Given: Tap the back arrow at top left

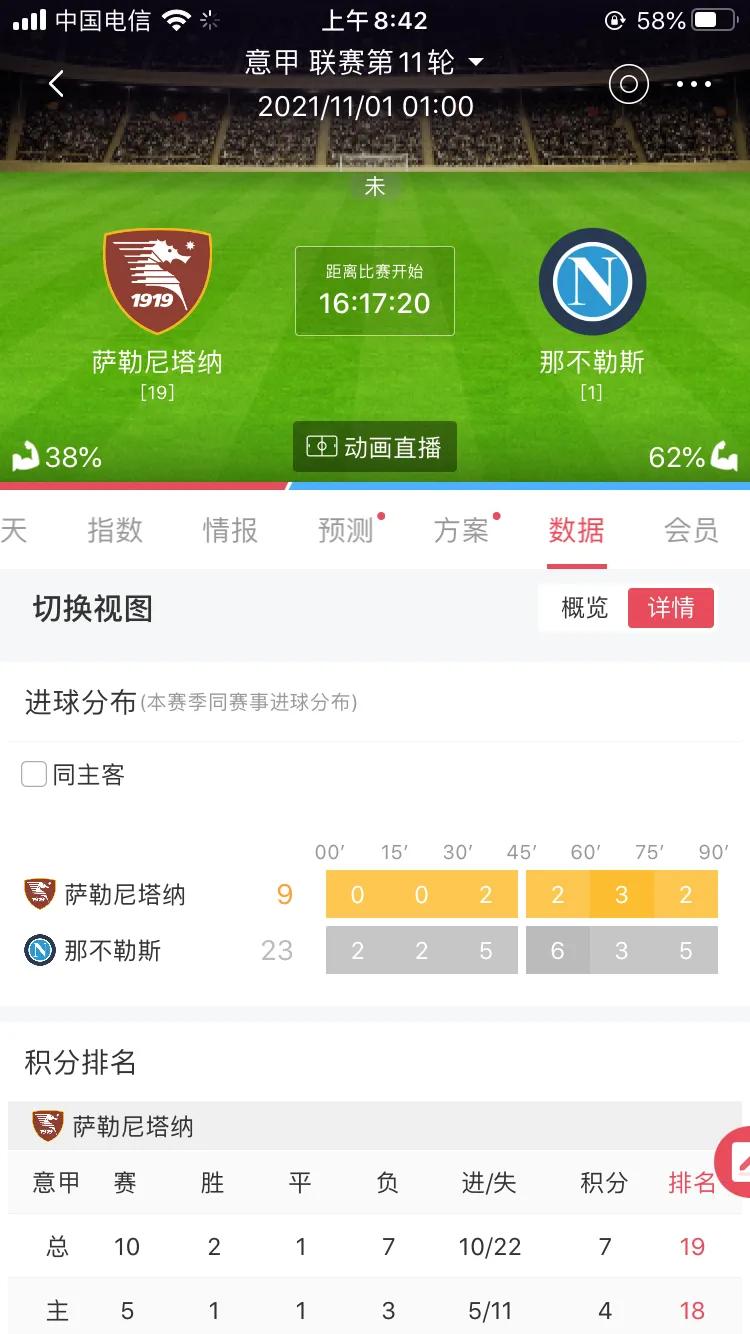Looking at the screenshot, I should click(55, 84).
